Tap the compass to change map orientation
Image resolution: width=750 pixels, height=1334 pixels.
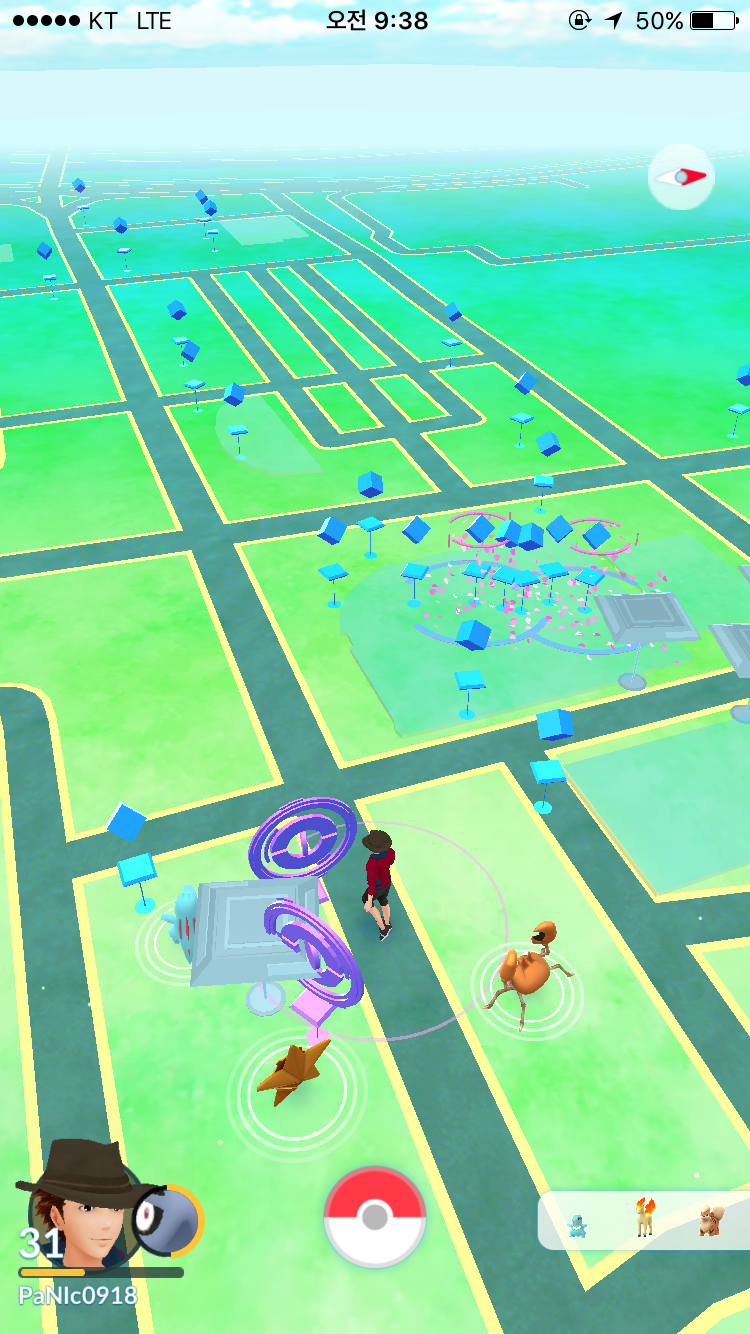point(681,177)
